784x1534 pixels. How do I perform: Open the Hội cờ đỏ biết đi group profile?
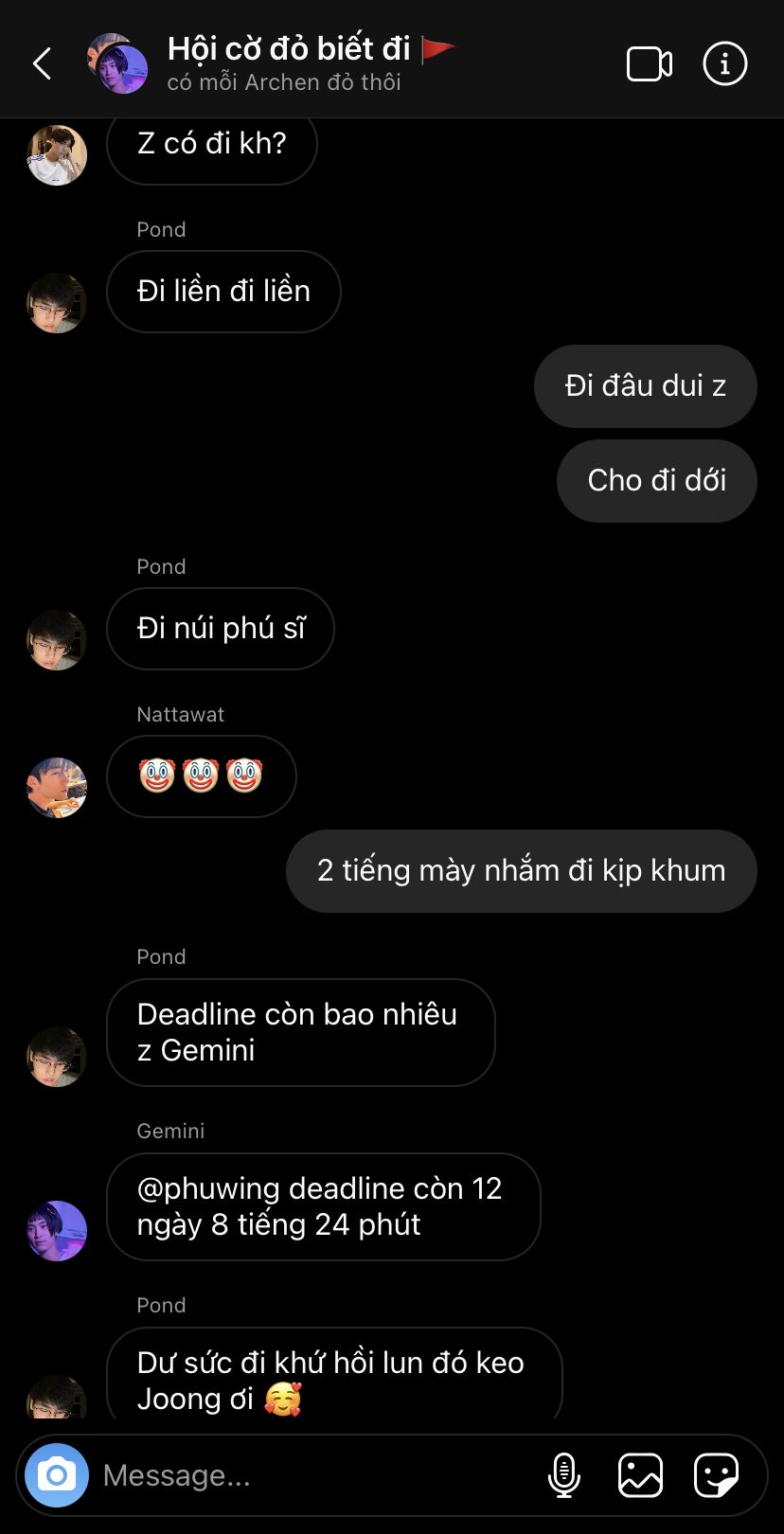pyautogui.click(x=289, y=49)
